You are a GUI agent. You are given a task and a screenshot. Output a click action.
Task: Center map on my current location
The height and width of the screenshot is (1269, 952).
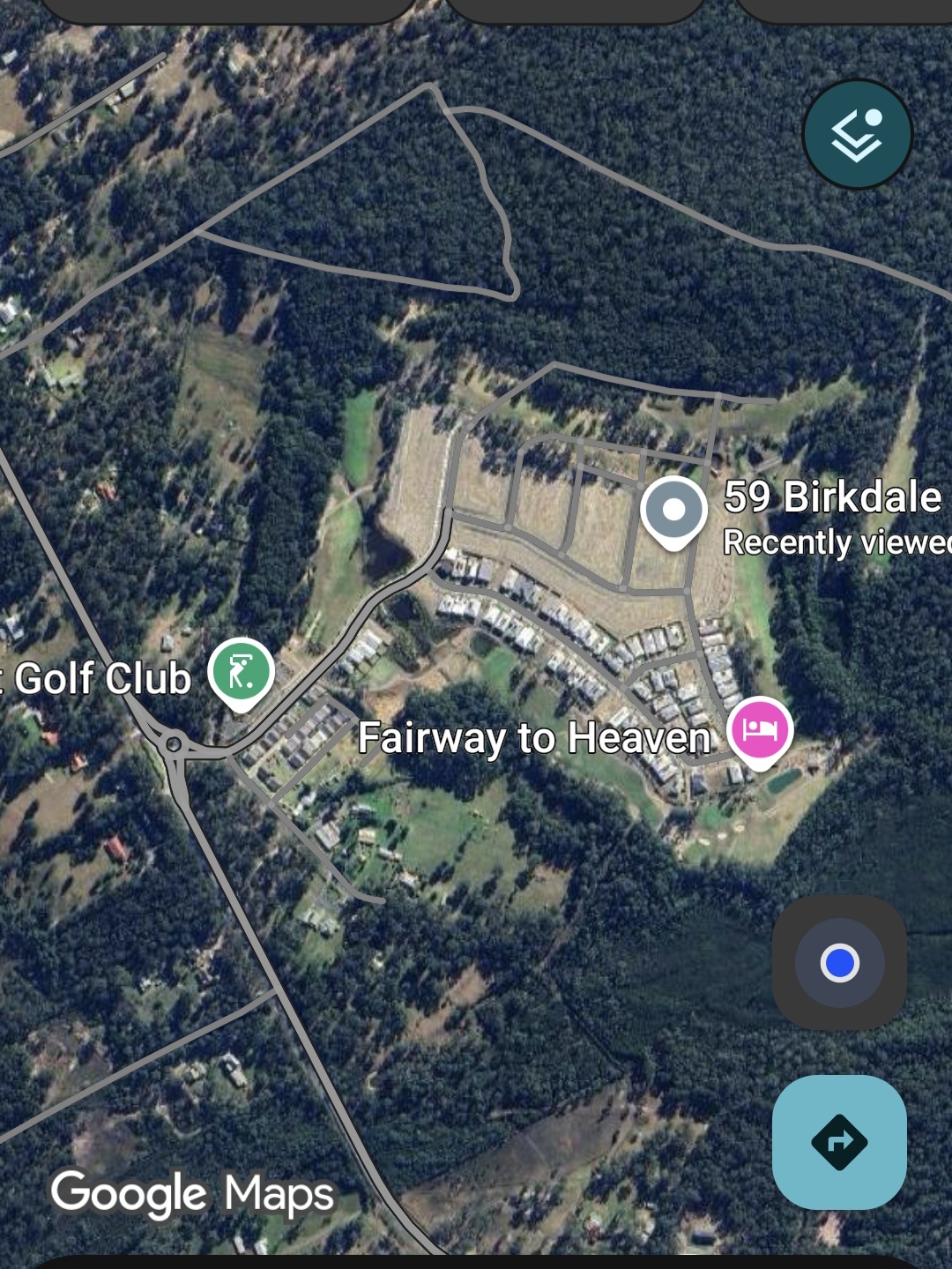[x=839, y=962]
